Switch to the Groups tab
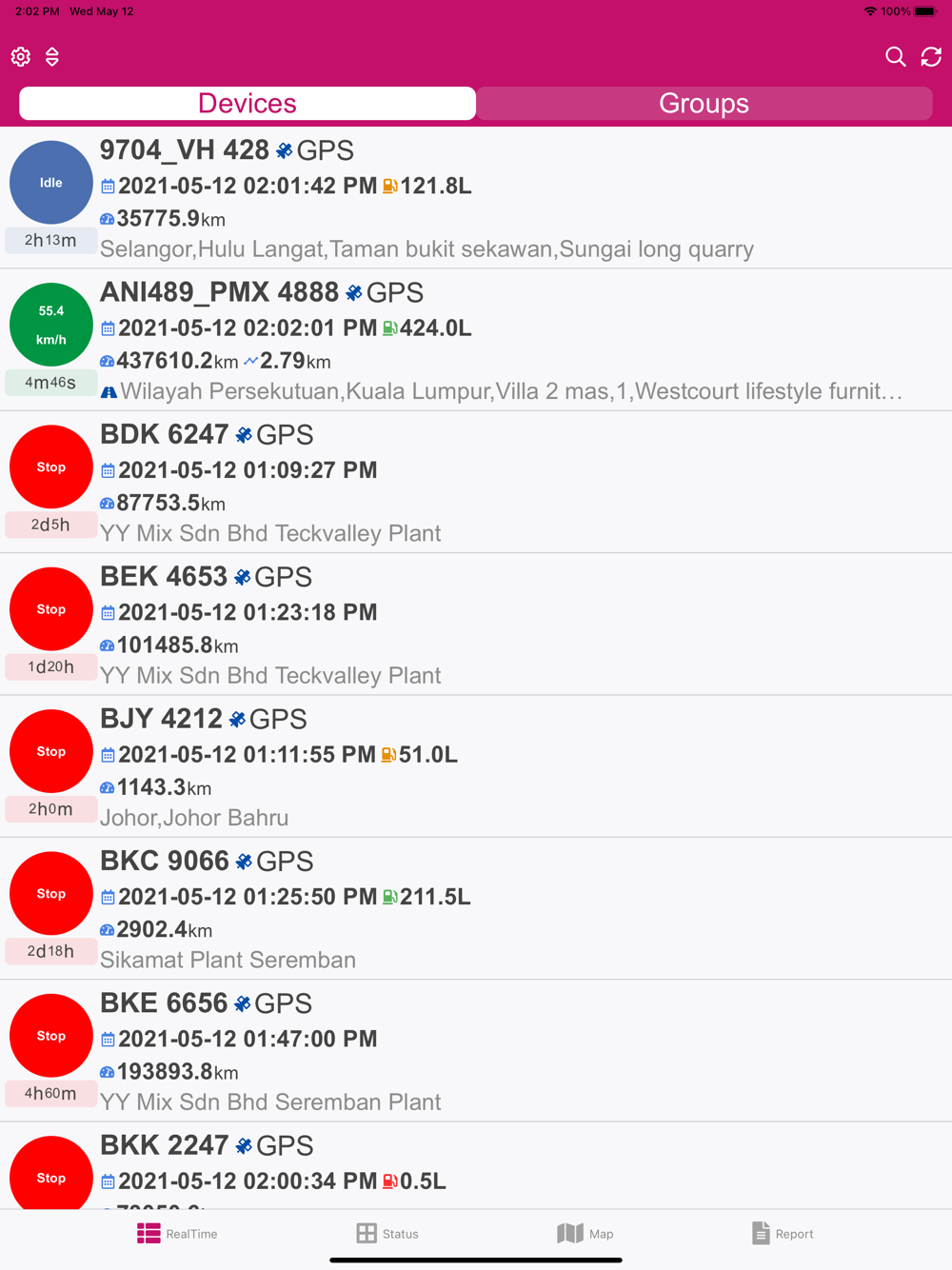The width and height of the screenshot is (952, 1270). click(704, 104)
